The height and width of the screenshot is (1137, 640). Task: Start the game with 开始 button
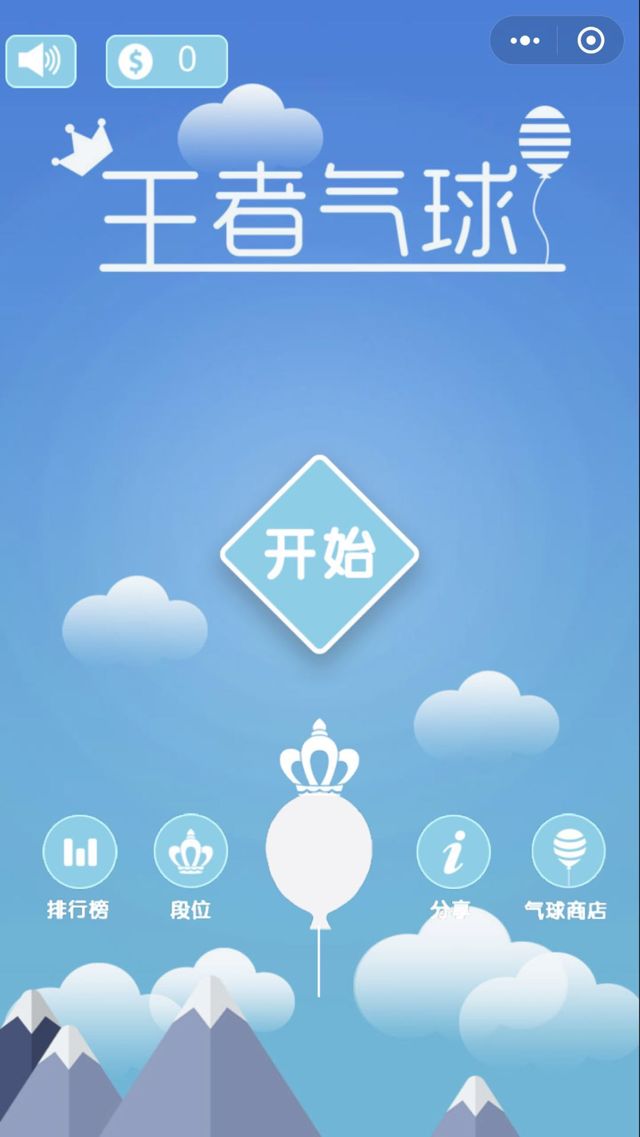click(x=319, y=554)
